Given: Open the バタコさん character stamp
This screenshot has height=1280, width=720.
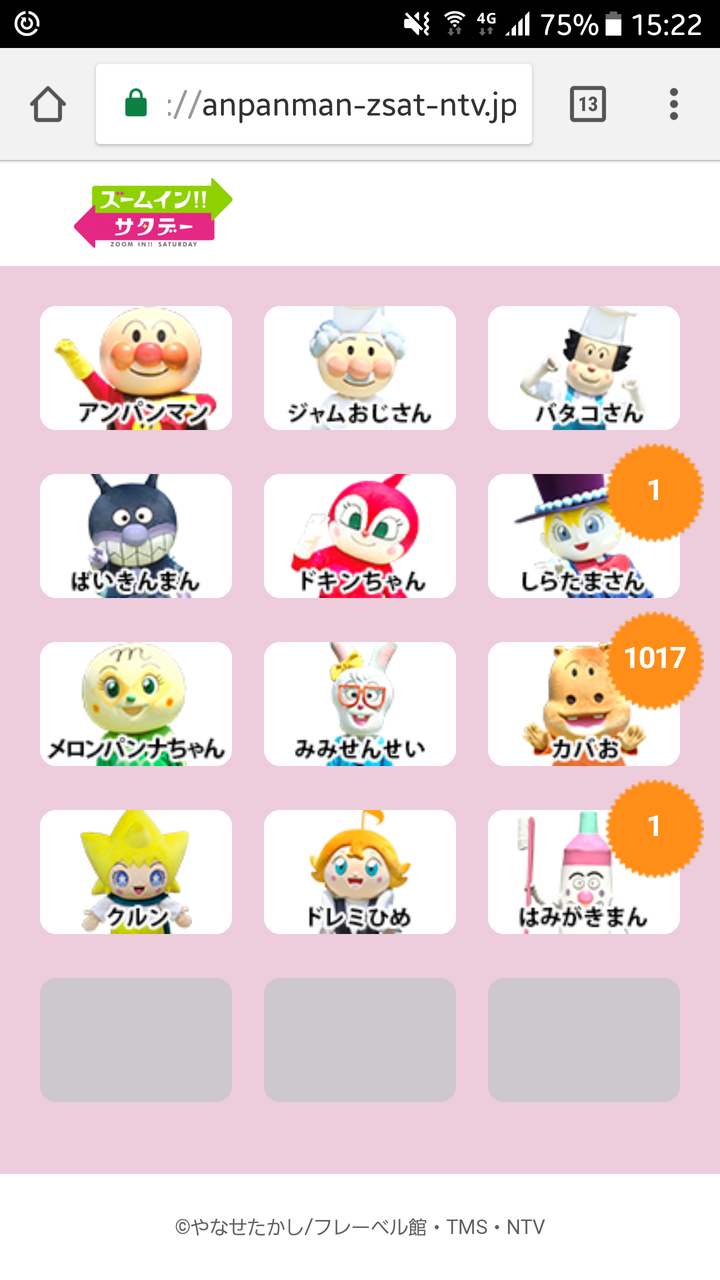Looking at the screenshot, I should pos(584,368).
